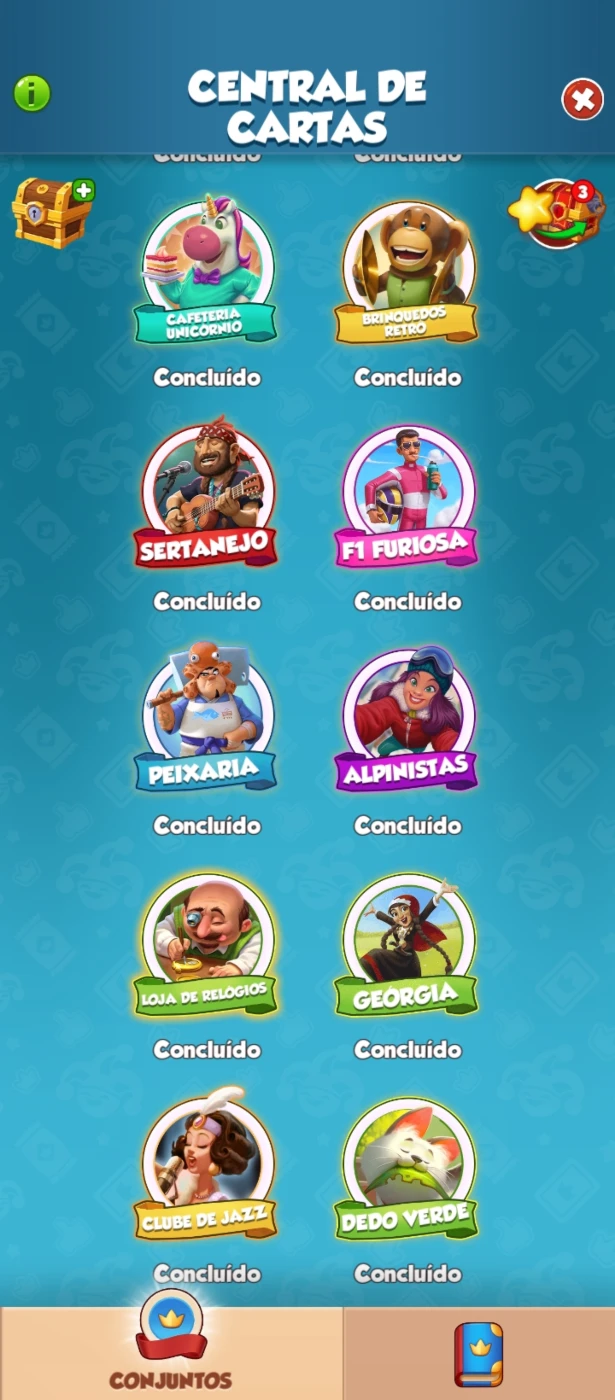Select the Geórgia card set
This screenshot has height=1400, width=615.
click(x=406, y=945)
